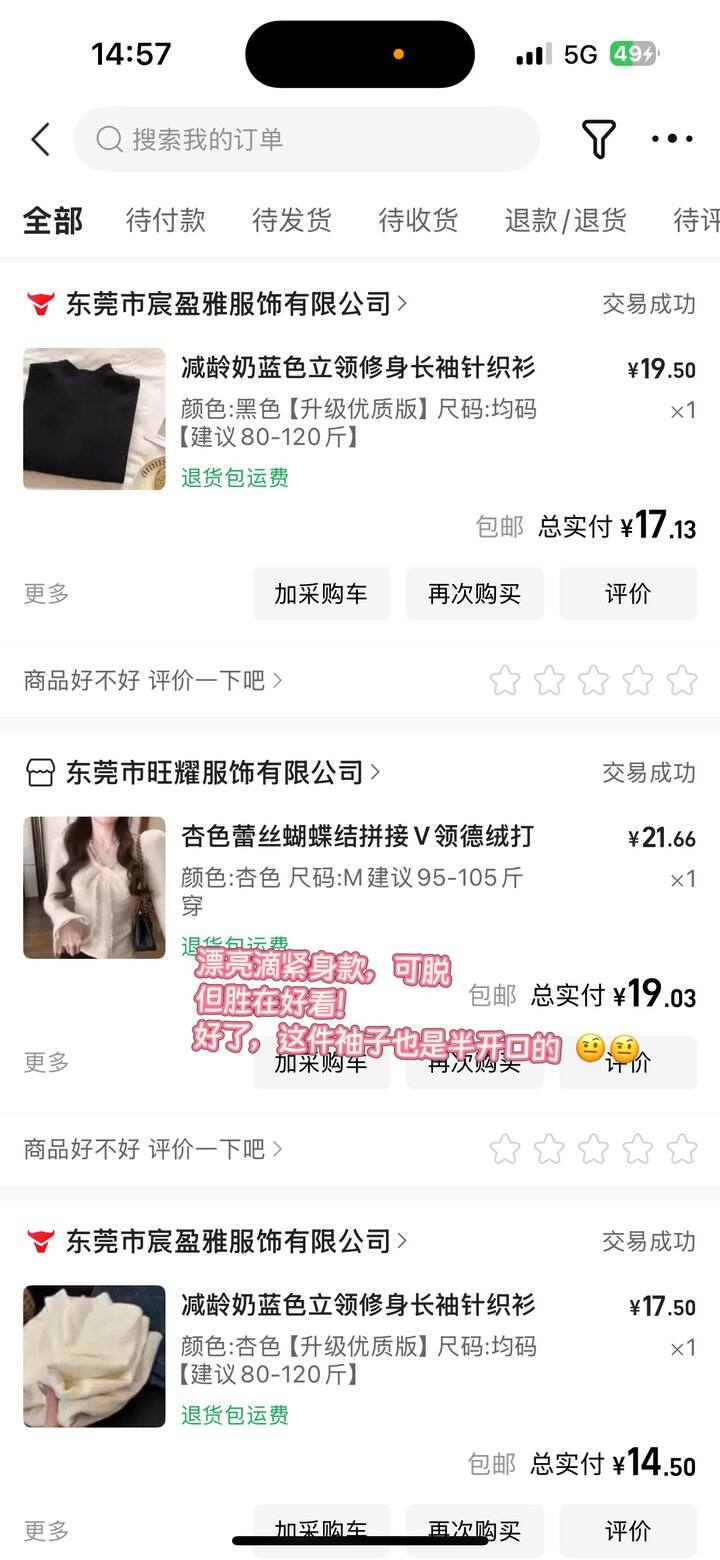Open the three-dot more options menu
Screen dimensions: 720x1560
tap(672, 139)
